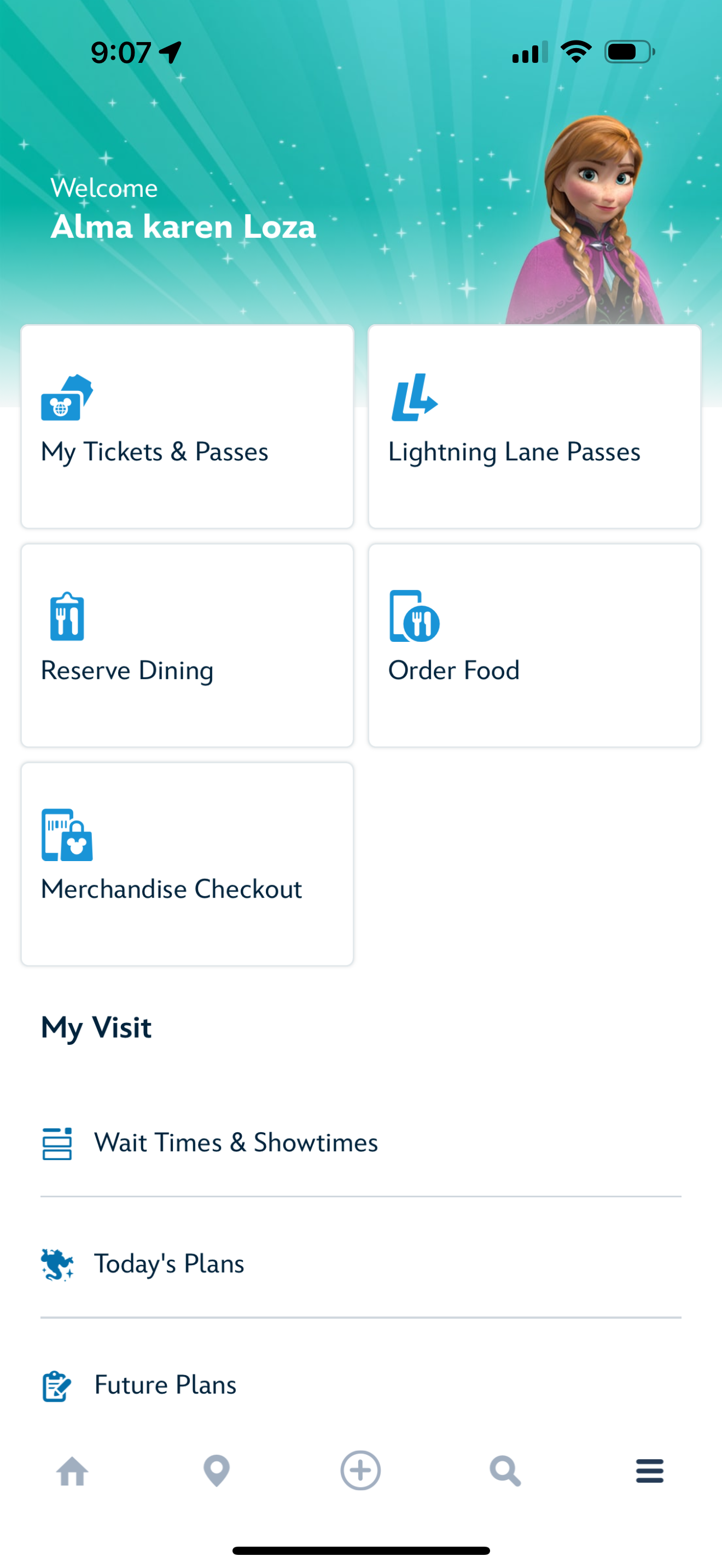The width and height of the screenshot is (722, 1568).
Task: Open Today's Plans
Action: tap(169, 1263)
